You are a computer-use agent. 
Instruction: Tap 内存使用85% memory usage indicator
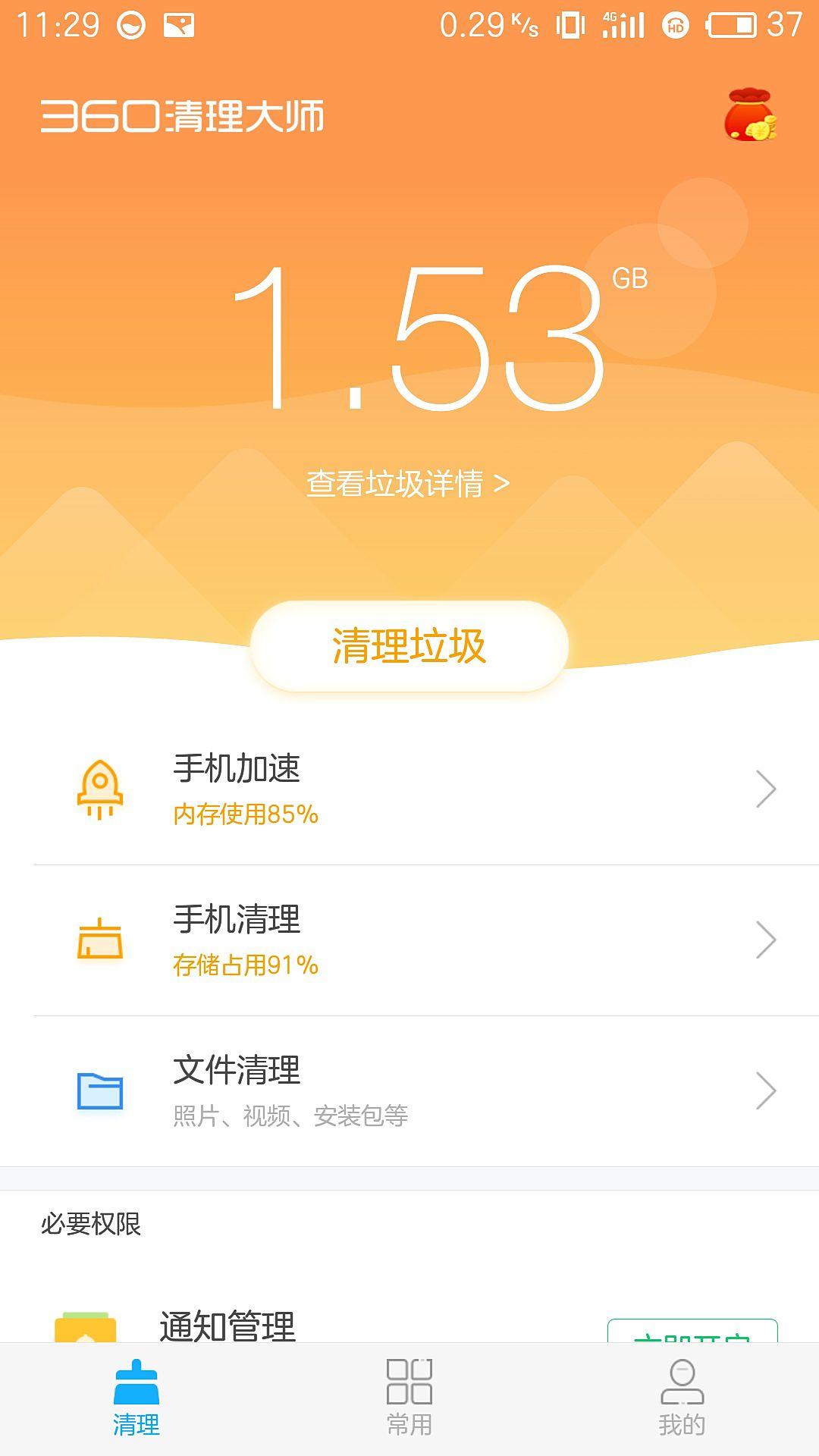tap(245, 814)
